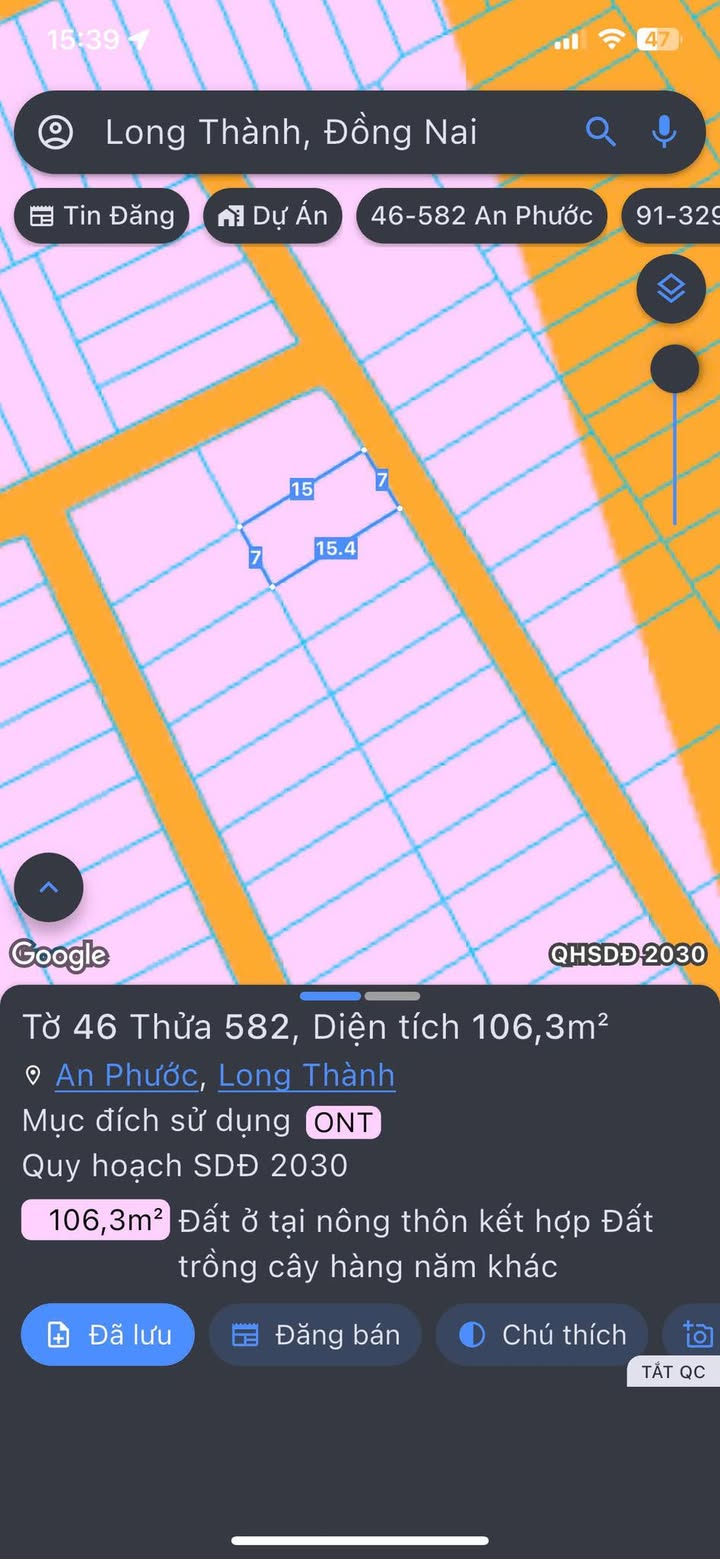
Task: Open the Dự Án chip
Action: [273, 215]
